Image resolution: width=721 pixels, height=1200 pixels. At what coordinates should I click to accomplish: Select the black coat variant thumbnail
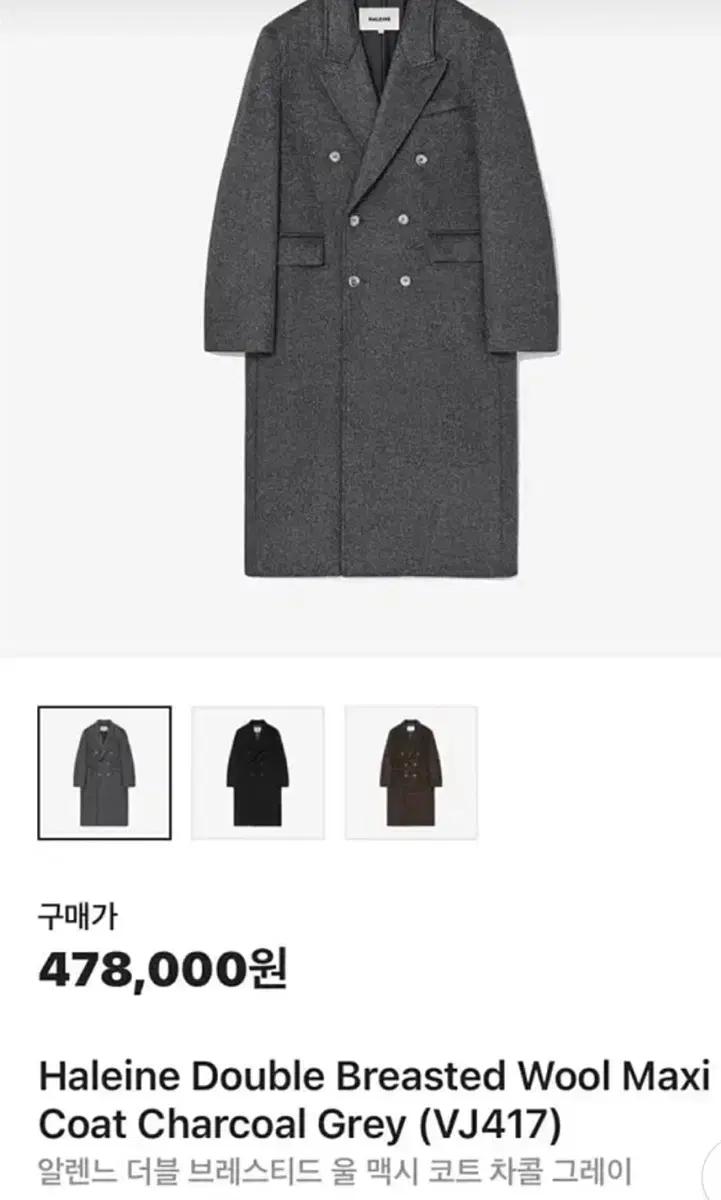pyautogui.click(x=255, y=772)
